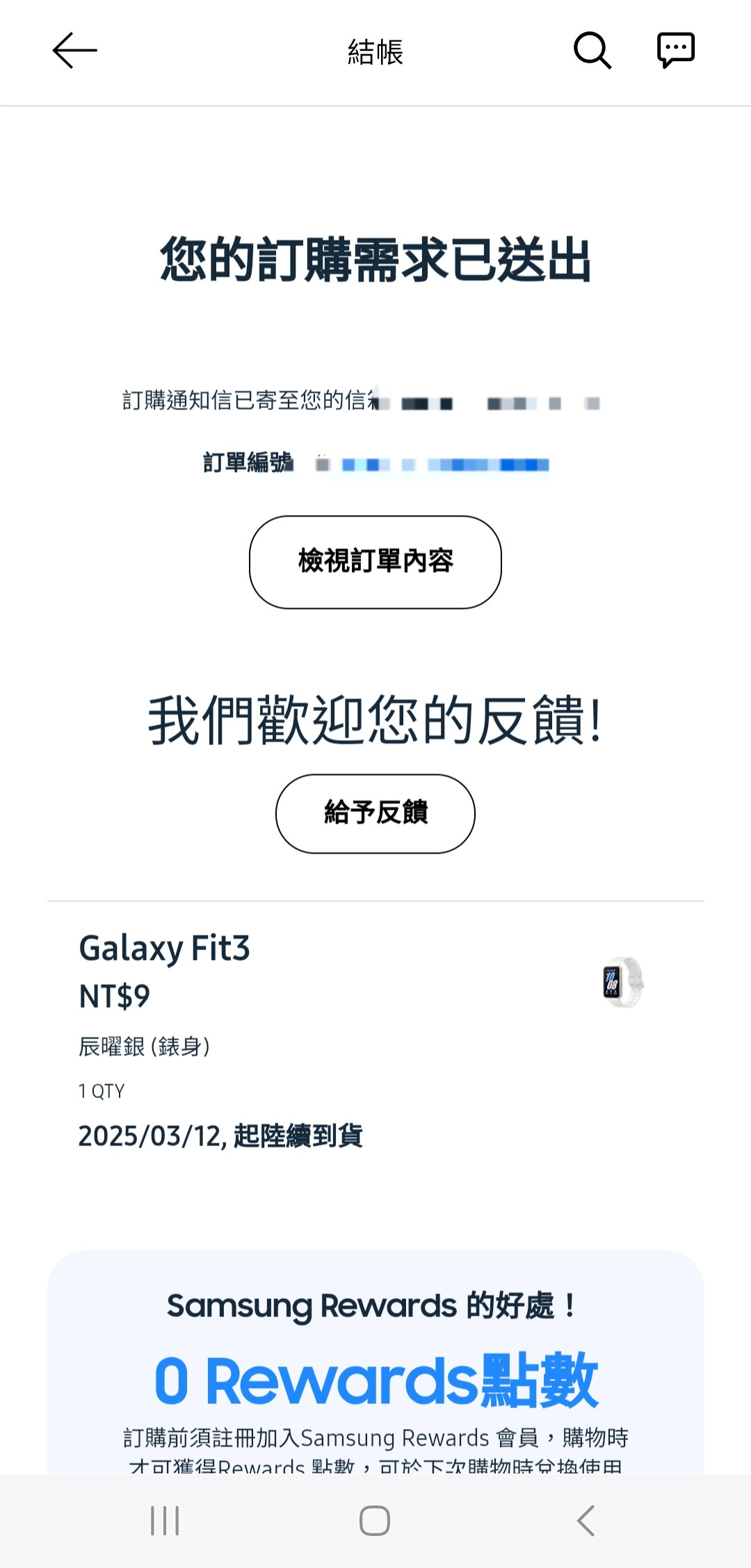
Task: Tap the system home button
Action: coord(375,1521)
